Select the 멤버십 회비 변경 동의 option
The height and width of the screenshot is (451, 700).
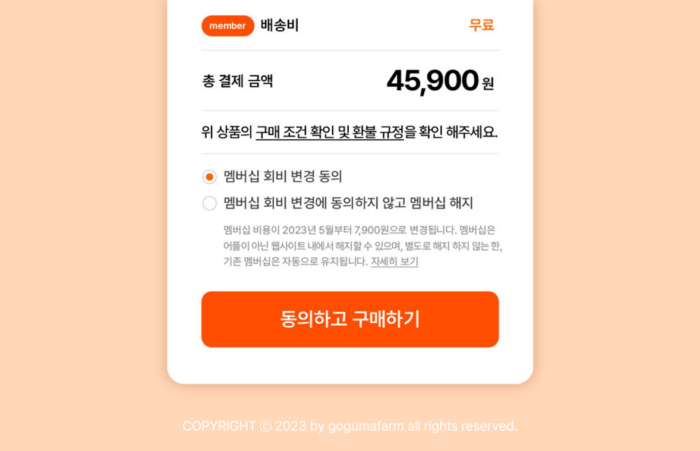210,177
